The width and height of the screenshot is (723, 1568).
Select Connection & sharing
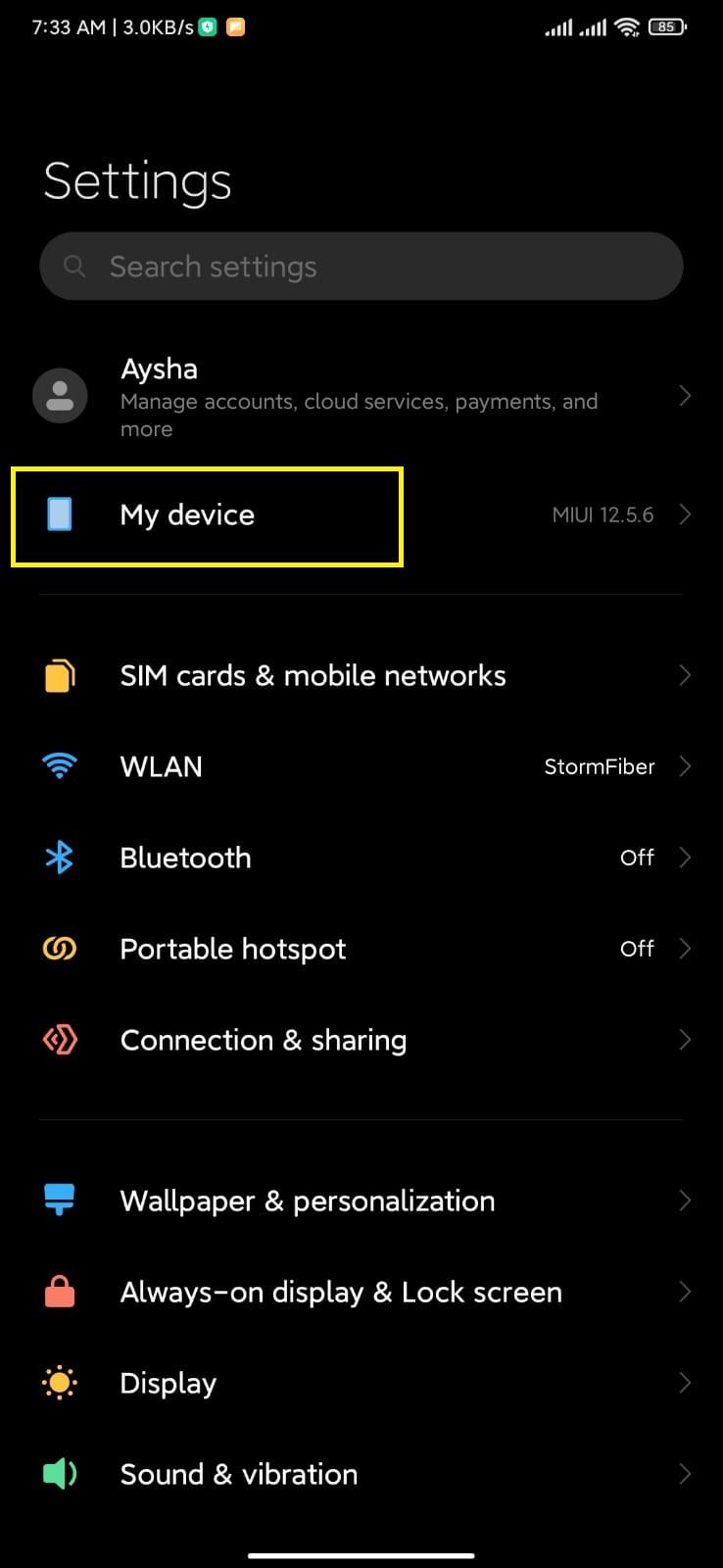click(x=361, y=1040)
